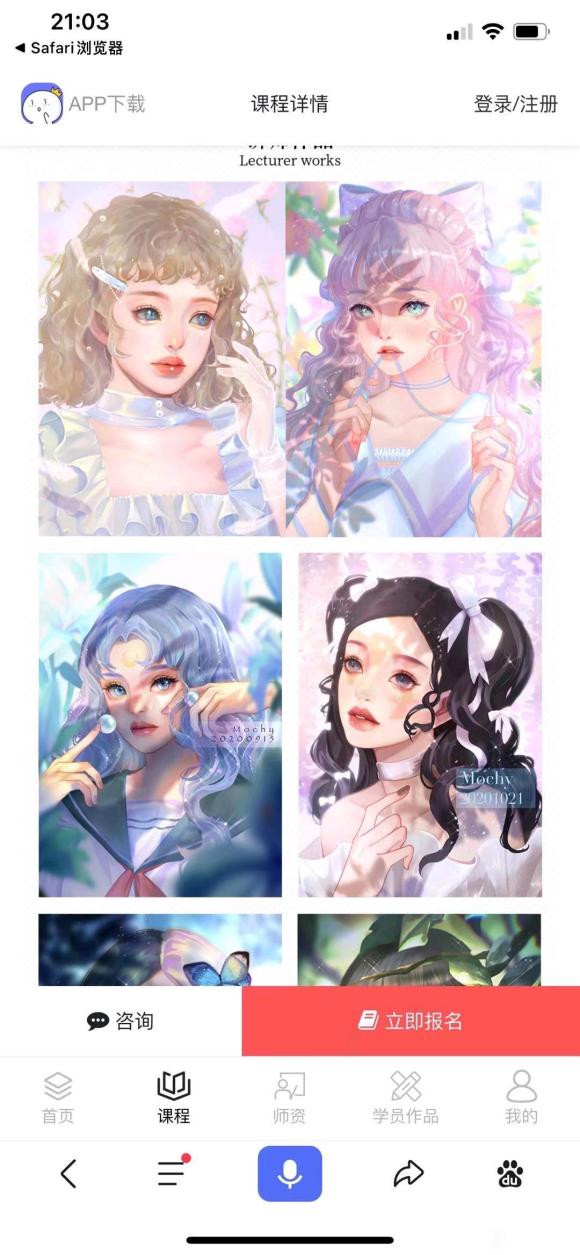Tap the APP下载 download button
Screen dimensions: 580x1255
point(83,103)
